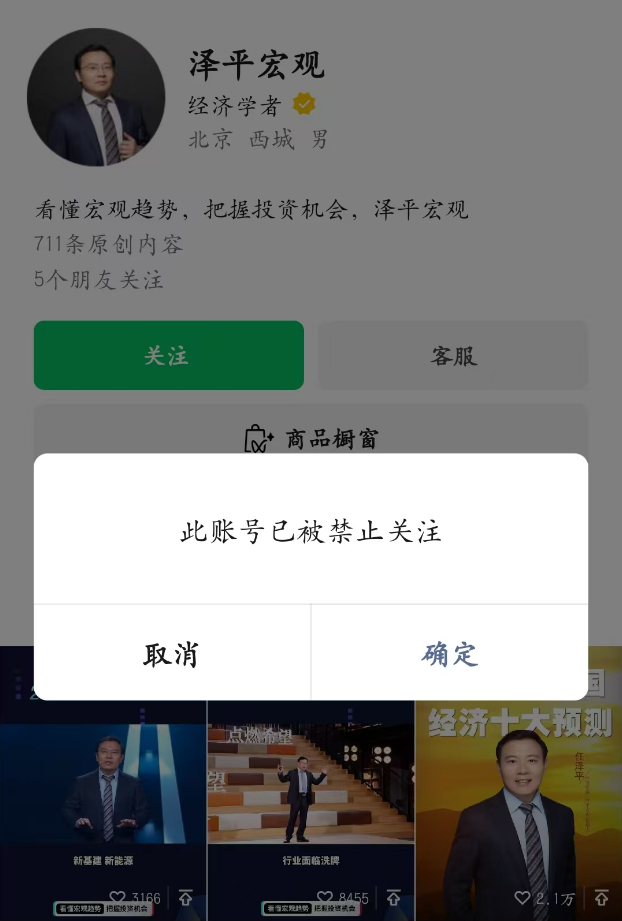View 泽平宏观's profile avatar
The image size is (622, 921).
(96, 97)
